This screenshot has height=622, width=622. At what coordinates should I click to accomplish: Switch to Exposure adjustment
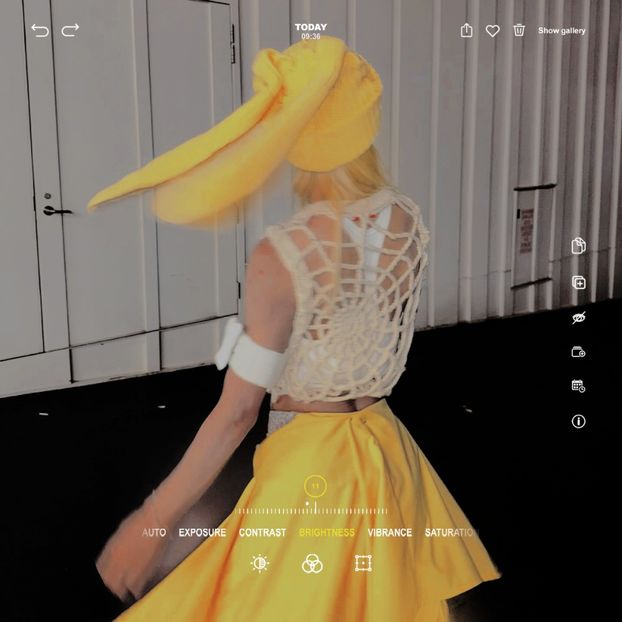(202, 533)
